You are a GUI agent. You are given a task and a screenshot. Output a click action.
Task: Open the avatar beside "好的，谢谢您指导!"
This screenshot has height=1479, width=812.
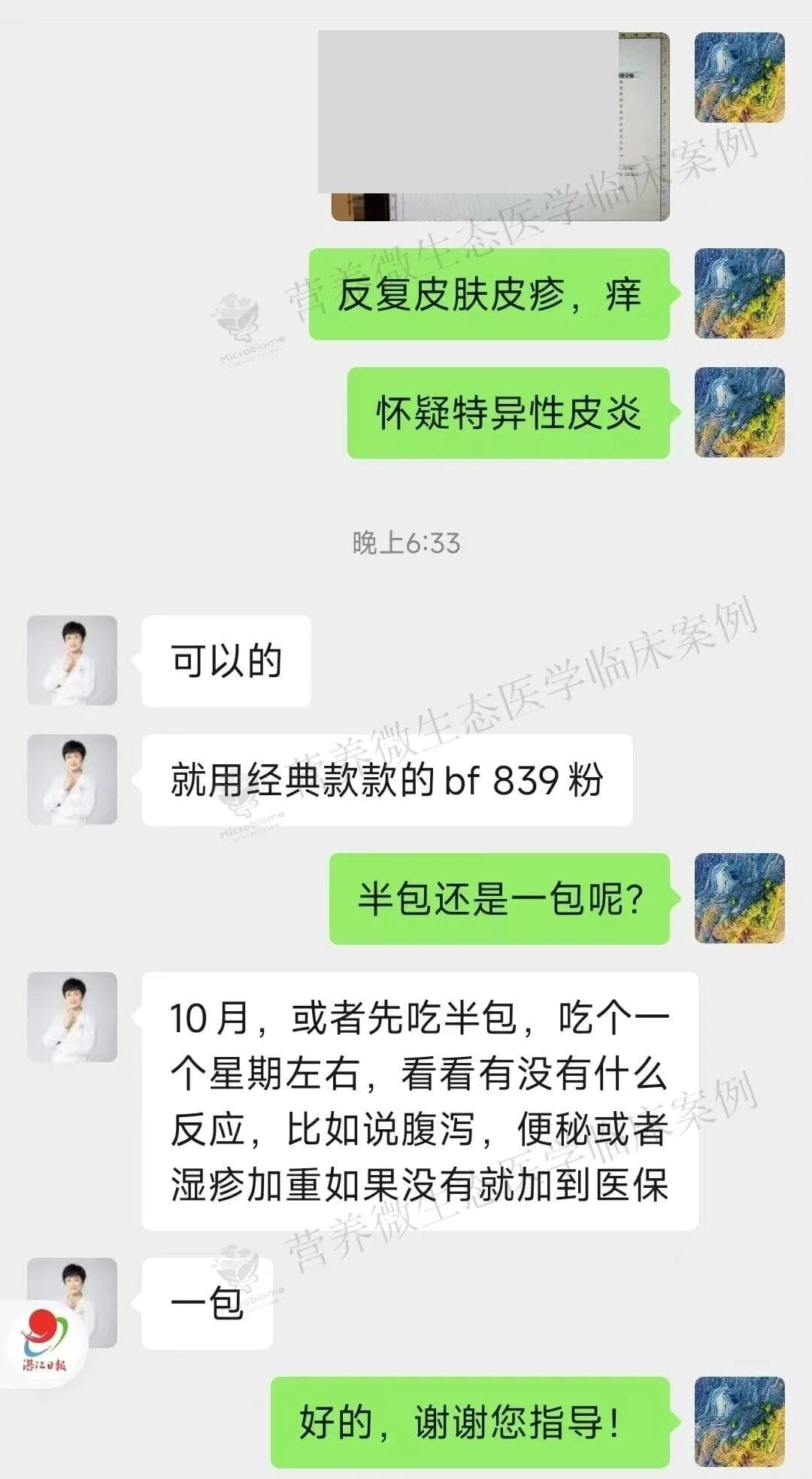[x=740, y=1422]
